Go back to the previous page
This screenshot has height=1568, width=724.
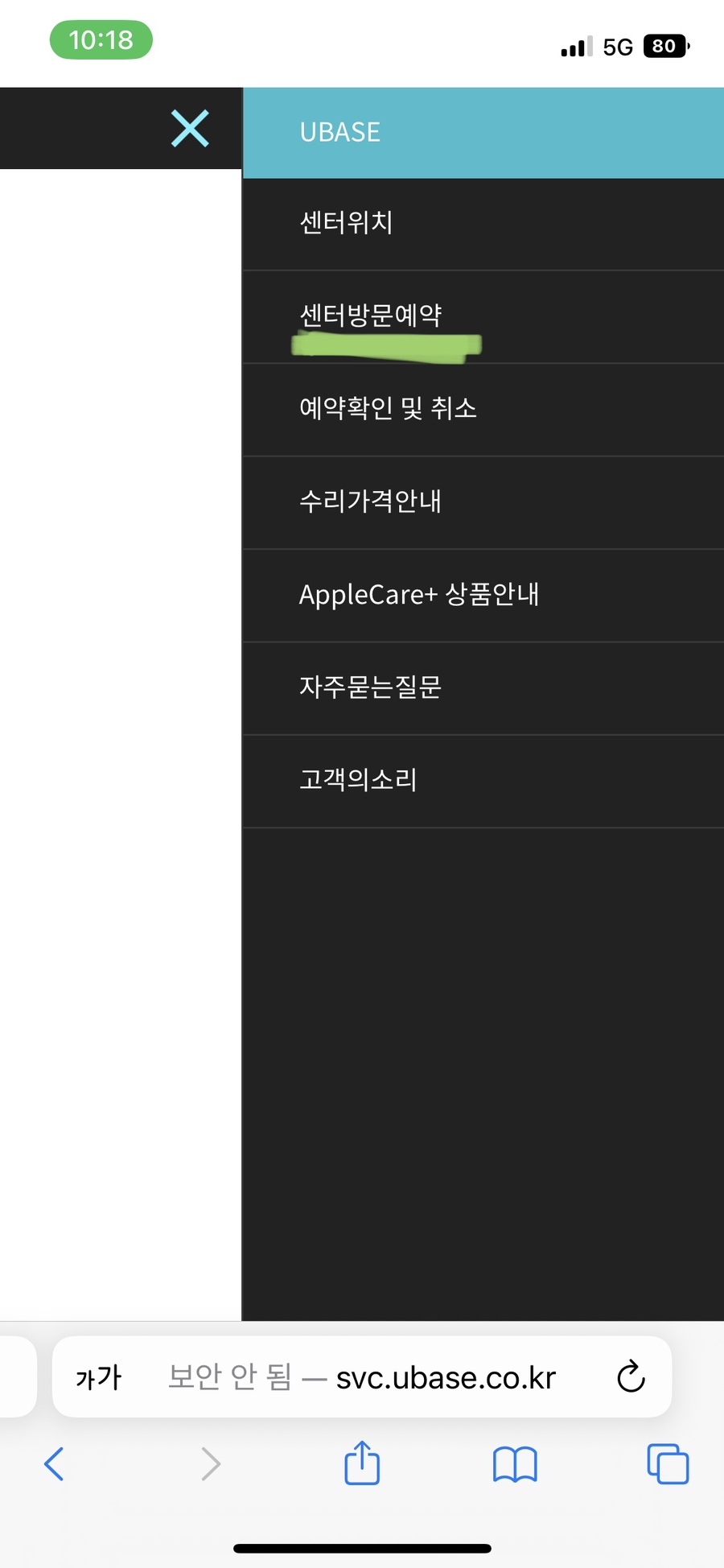coord(54,1463)
